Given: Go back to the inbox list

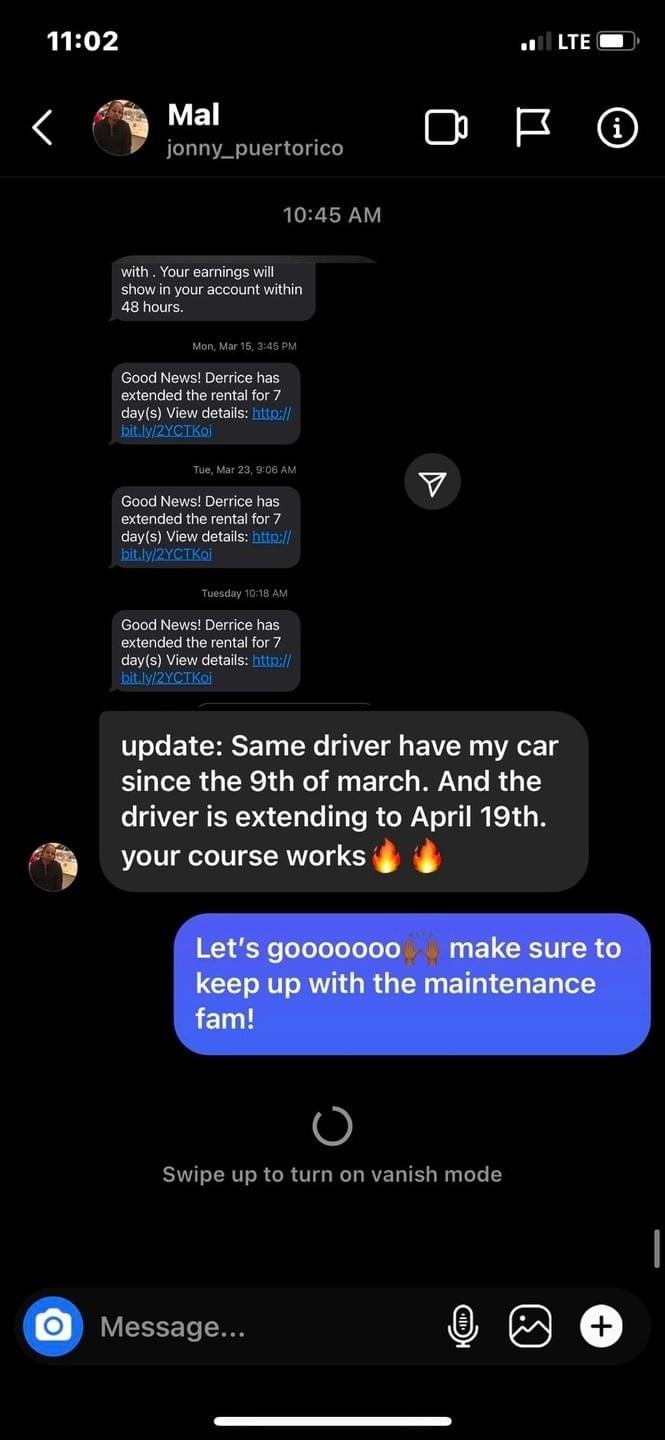Looking at the screenshot, I should click(42, 128).
